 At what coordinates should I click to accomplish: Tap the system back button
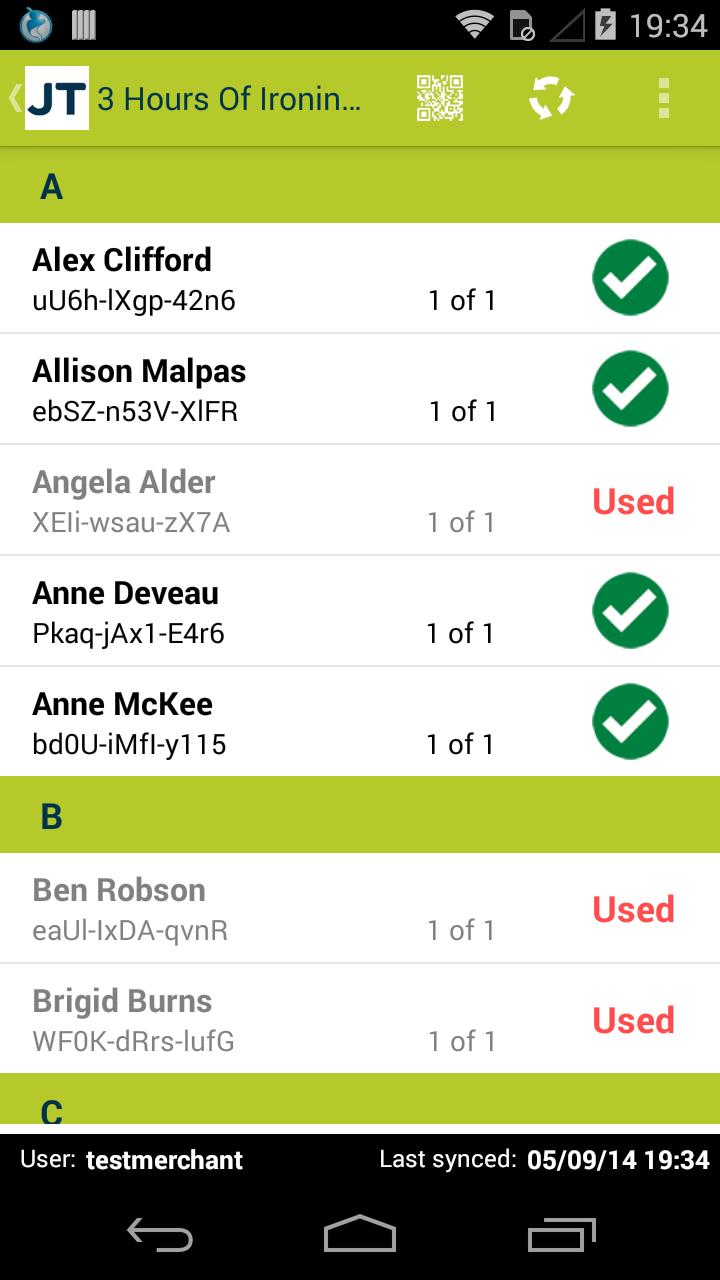[160, 1235]
